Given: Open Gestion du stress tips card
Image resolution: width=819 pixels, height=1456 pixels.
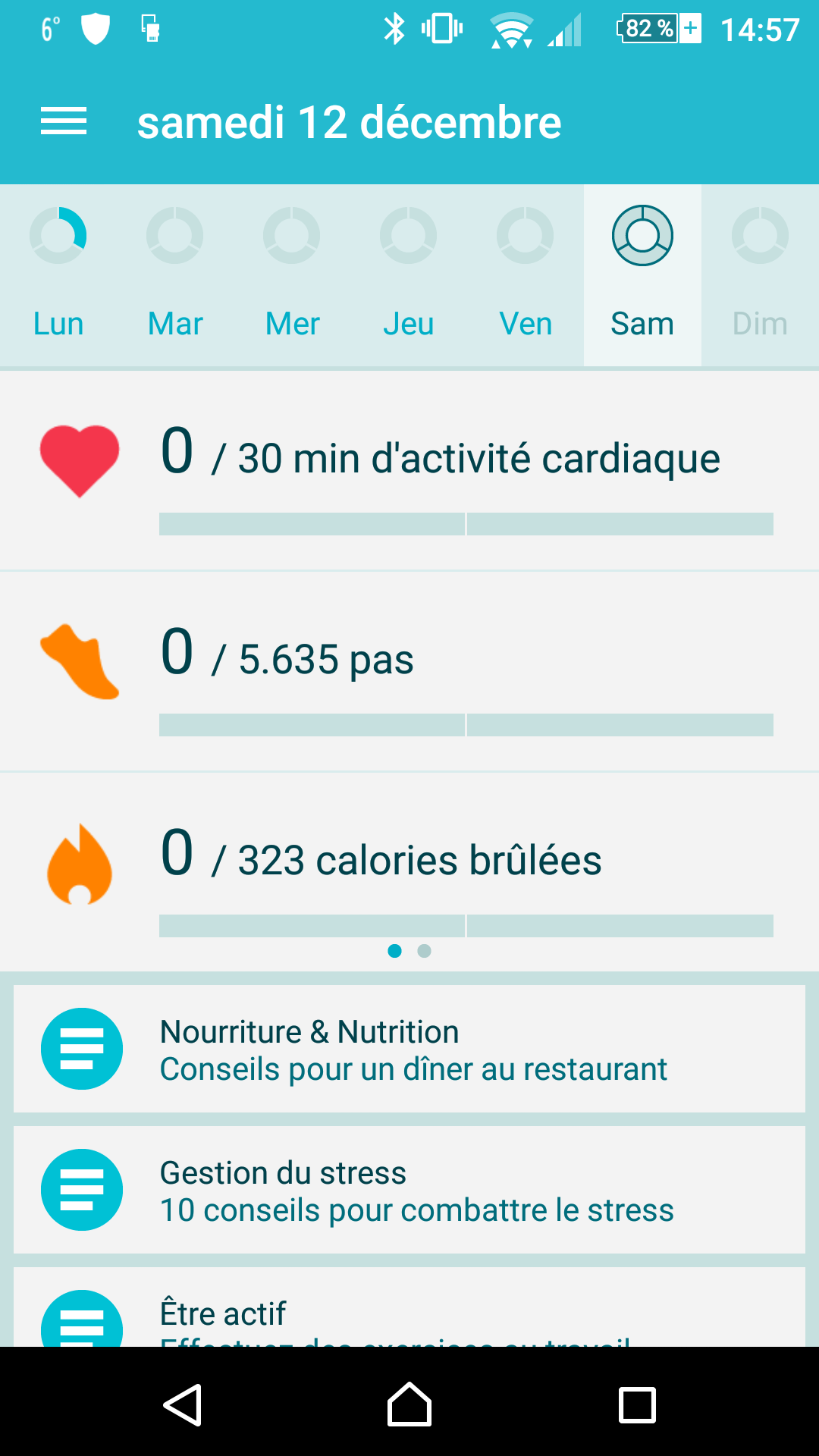Looking at the screenshot, I should tap(409, 1190).
